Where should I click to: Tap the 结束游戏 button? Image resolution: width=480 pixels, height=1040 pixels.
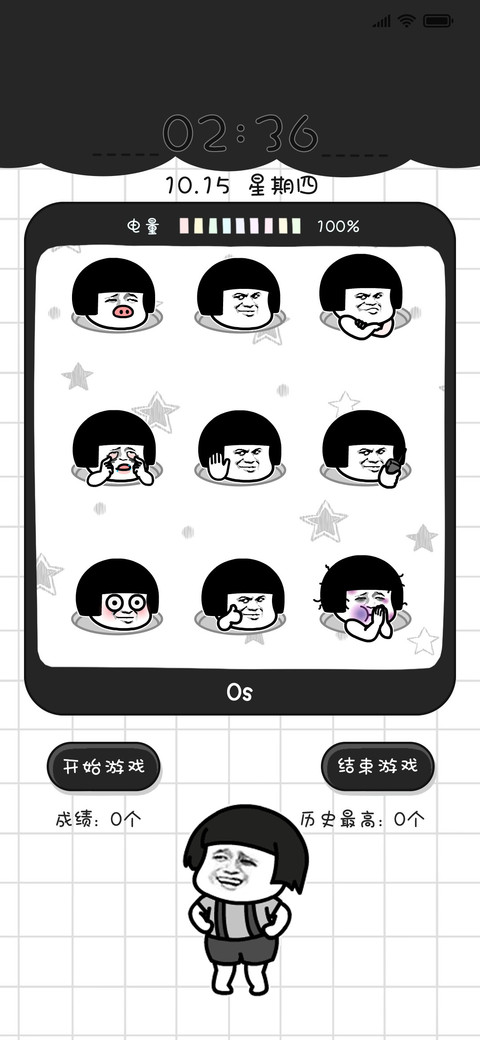[x=378, y=766]
